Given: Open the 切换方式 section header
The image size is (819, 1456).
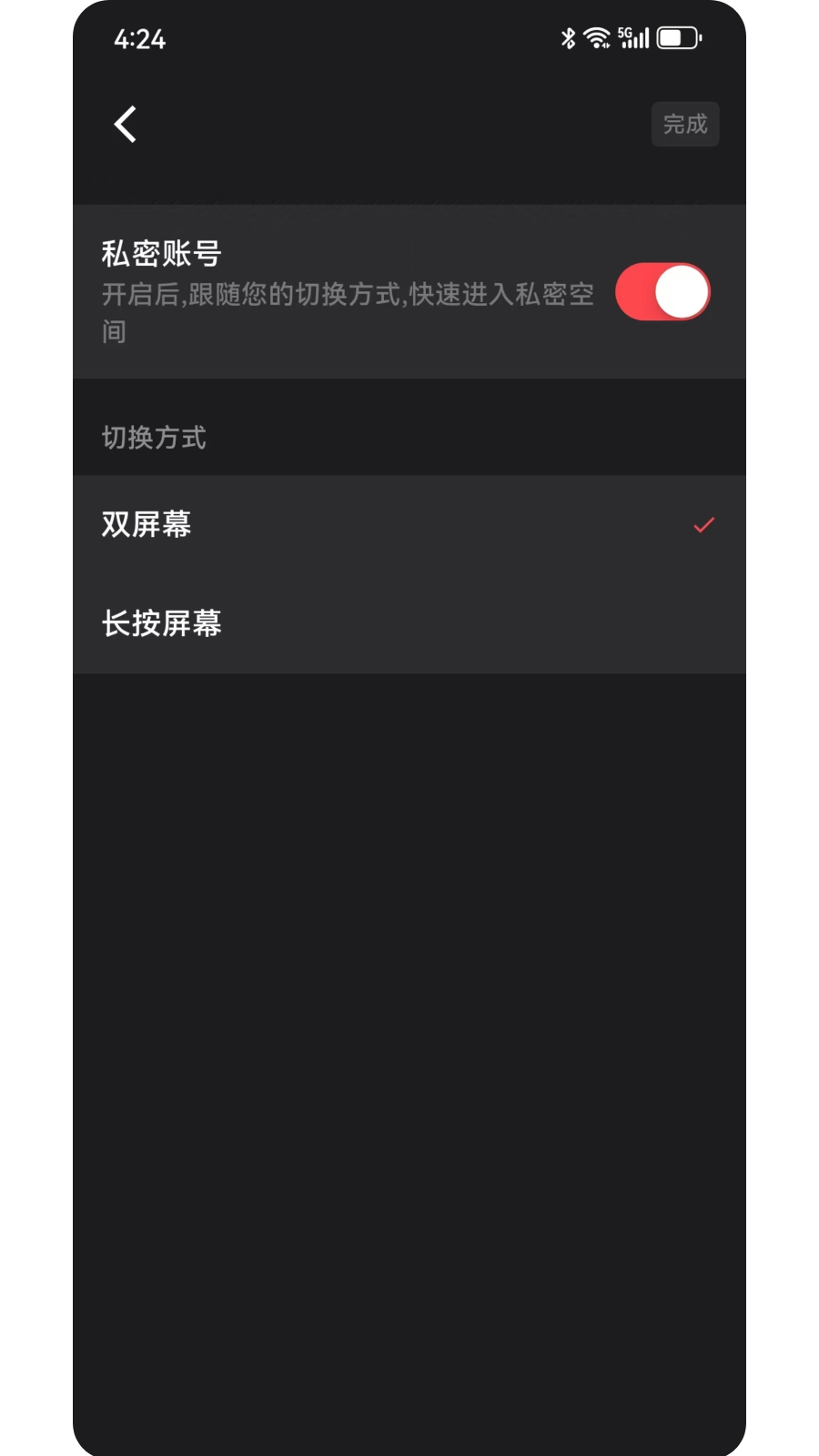Looking at the screenshot, I should (x=153, y=438).
